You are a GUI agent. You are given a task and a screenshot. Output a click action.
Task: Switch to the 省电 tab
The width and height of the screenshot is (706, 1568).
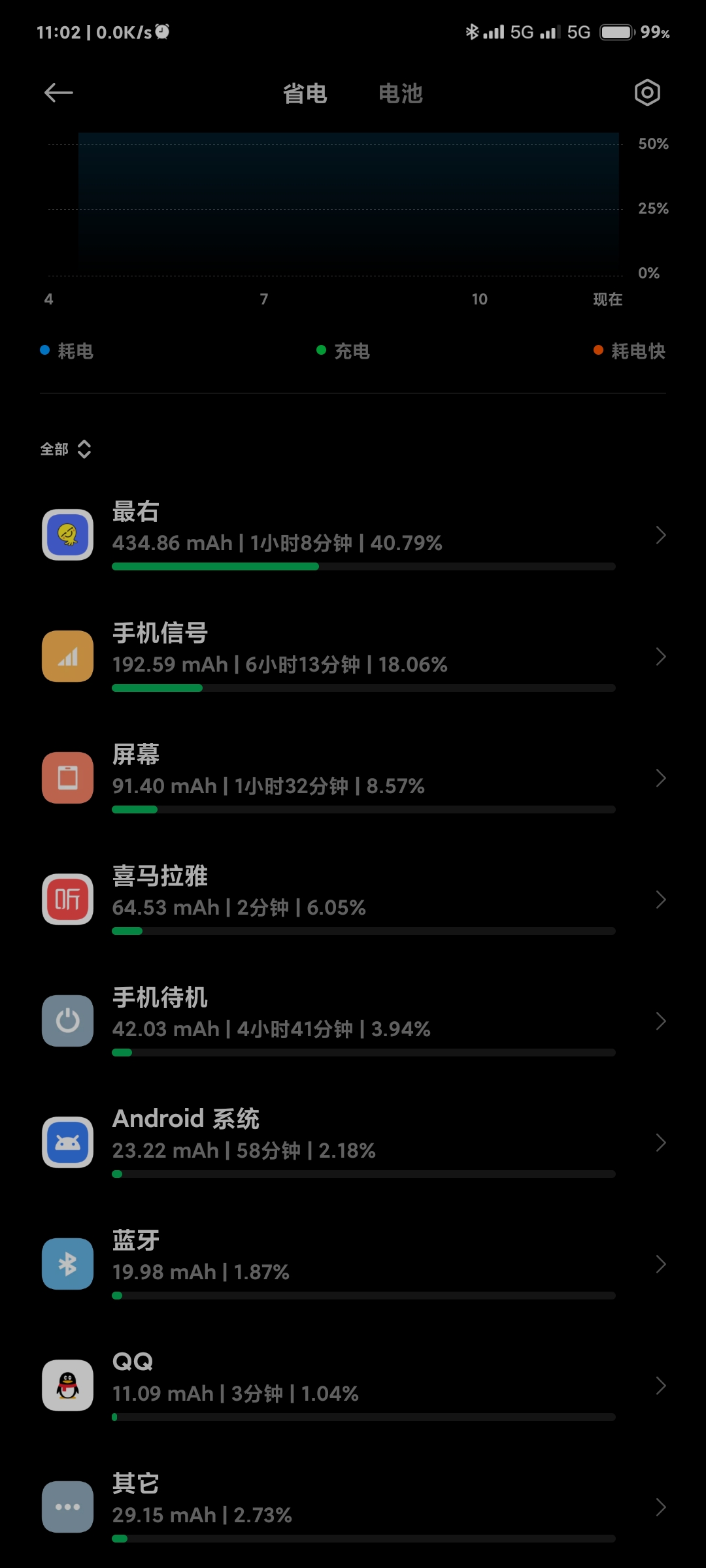tap(305, 93)
